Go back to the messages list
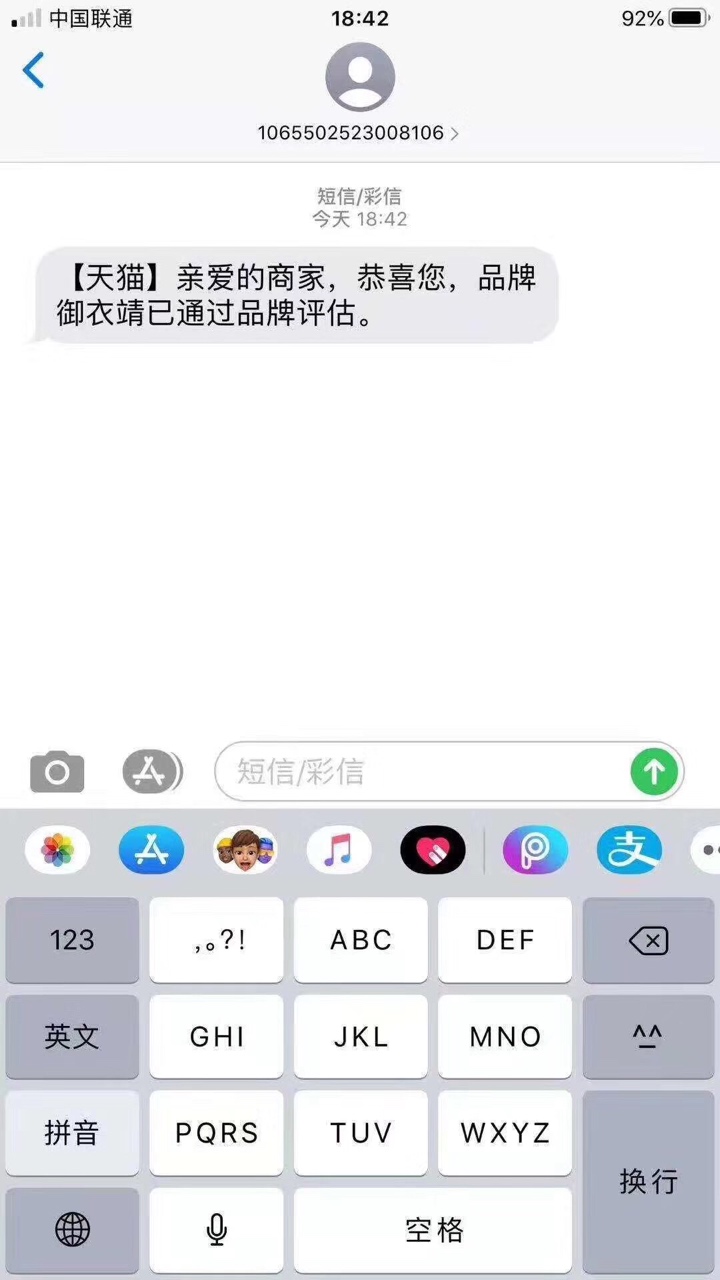The image size is (720, 1280). [x=34, y=71]
